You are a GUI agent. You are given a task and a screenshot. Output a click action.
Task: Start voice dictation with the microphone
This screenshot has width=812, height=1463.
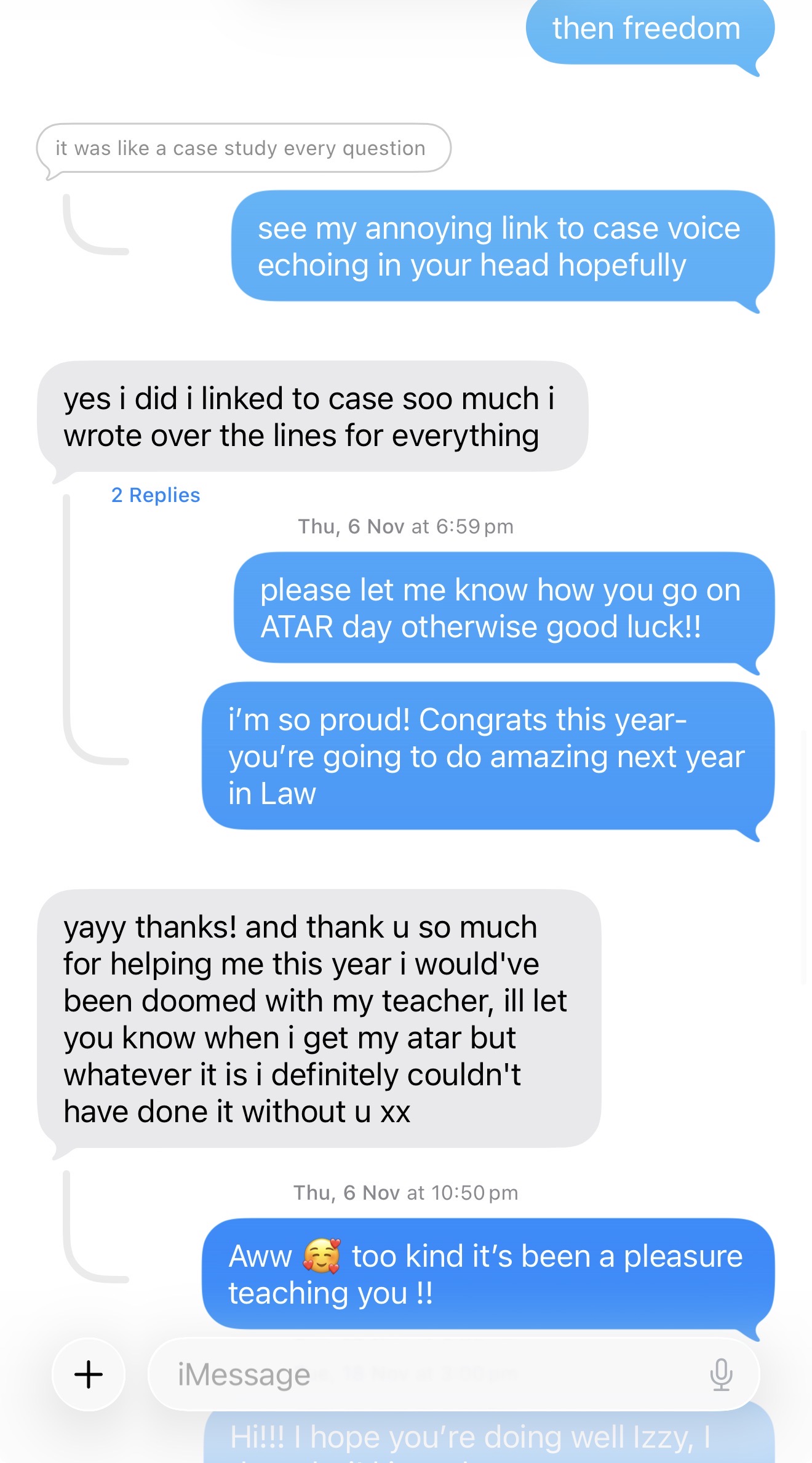(x=721, y=1374)
